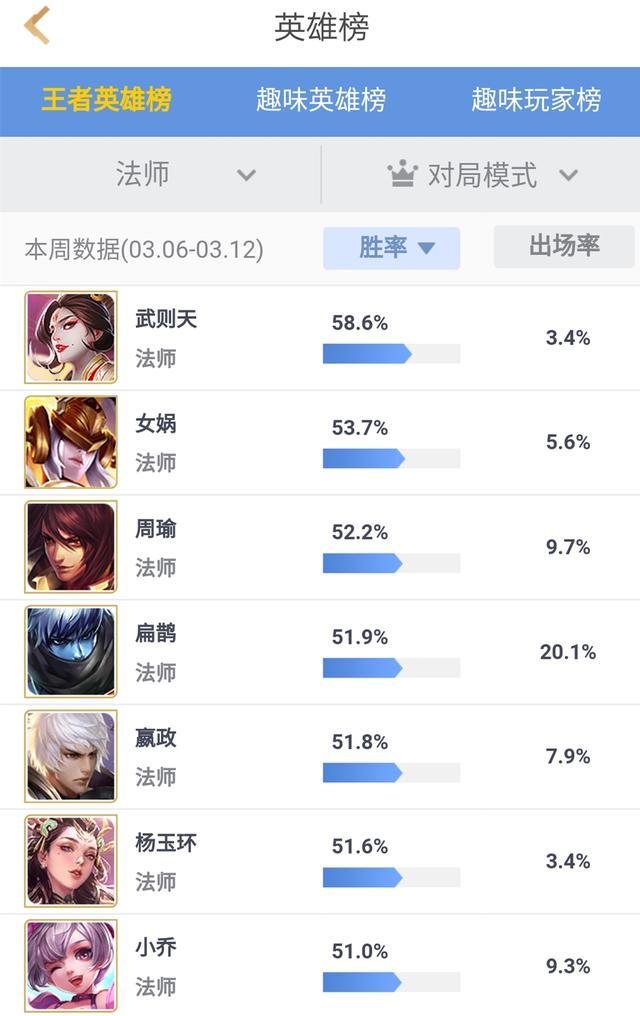640x1016 pixels.
Task: Switch to the 趣味英雄榜 tab
Action: [320, 100]
